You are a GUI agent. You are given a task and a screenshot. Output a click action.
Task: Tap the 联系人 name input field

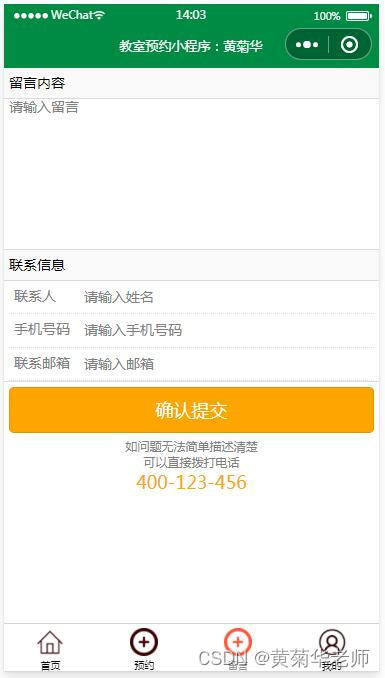228,297
